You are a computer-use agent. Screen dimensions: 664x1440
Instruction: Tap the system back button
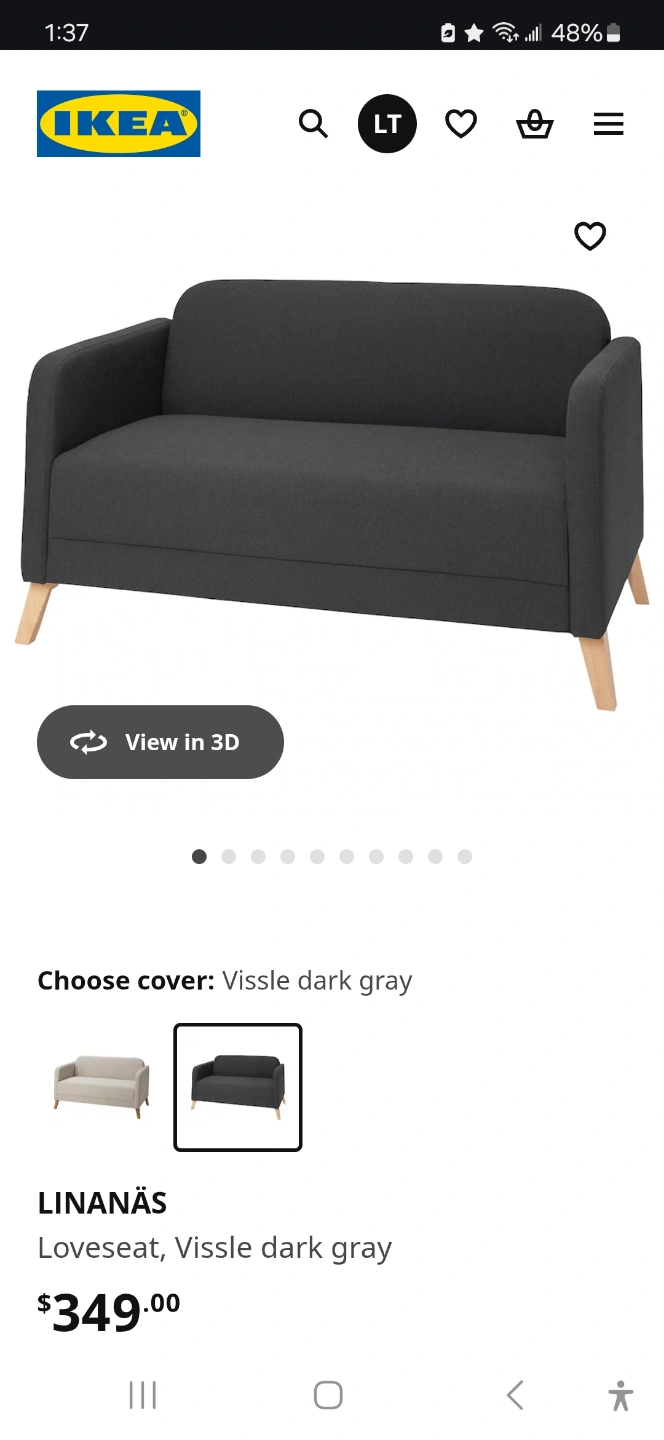tap(515, 1395)
